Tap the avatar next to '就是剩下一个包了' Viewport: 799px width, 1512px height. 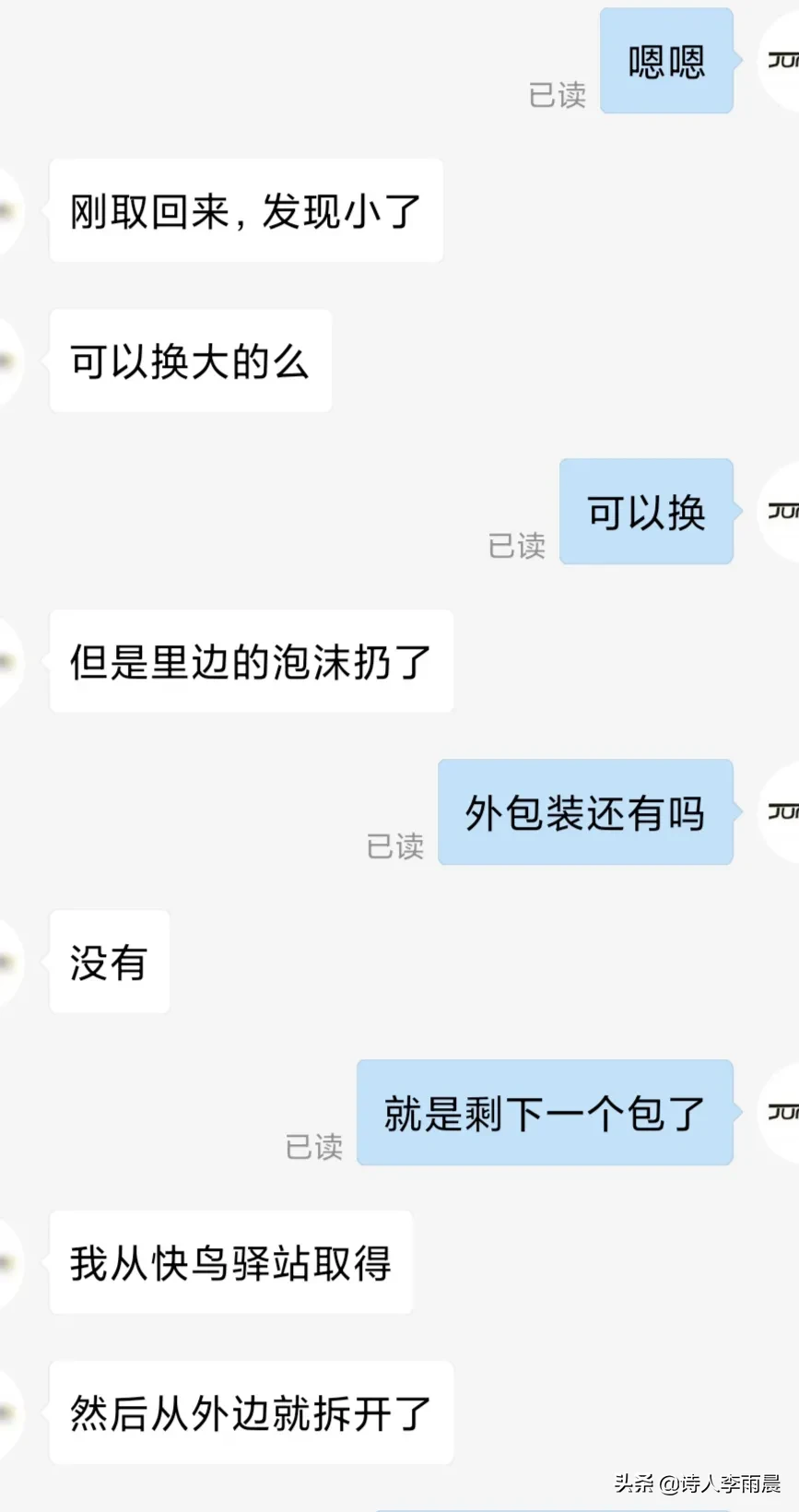[780, 1113]
